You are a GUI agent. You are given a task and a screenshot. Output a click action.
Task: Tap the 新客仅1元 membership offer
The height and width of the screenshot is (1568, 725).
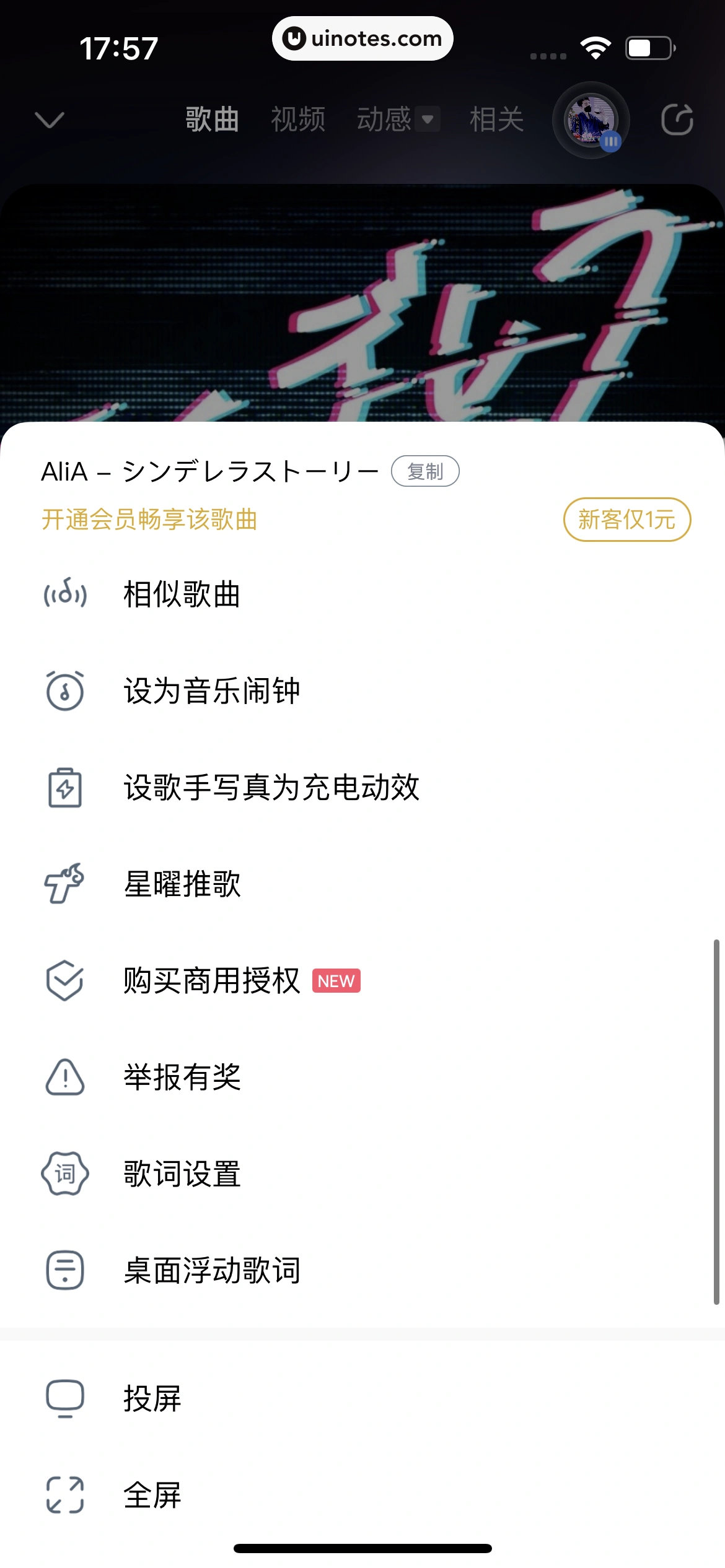(626, 520)
